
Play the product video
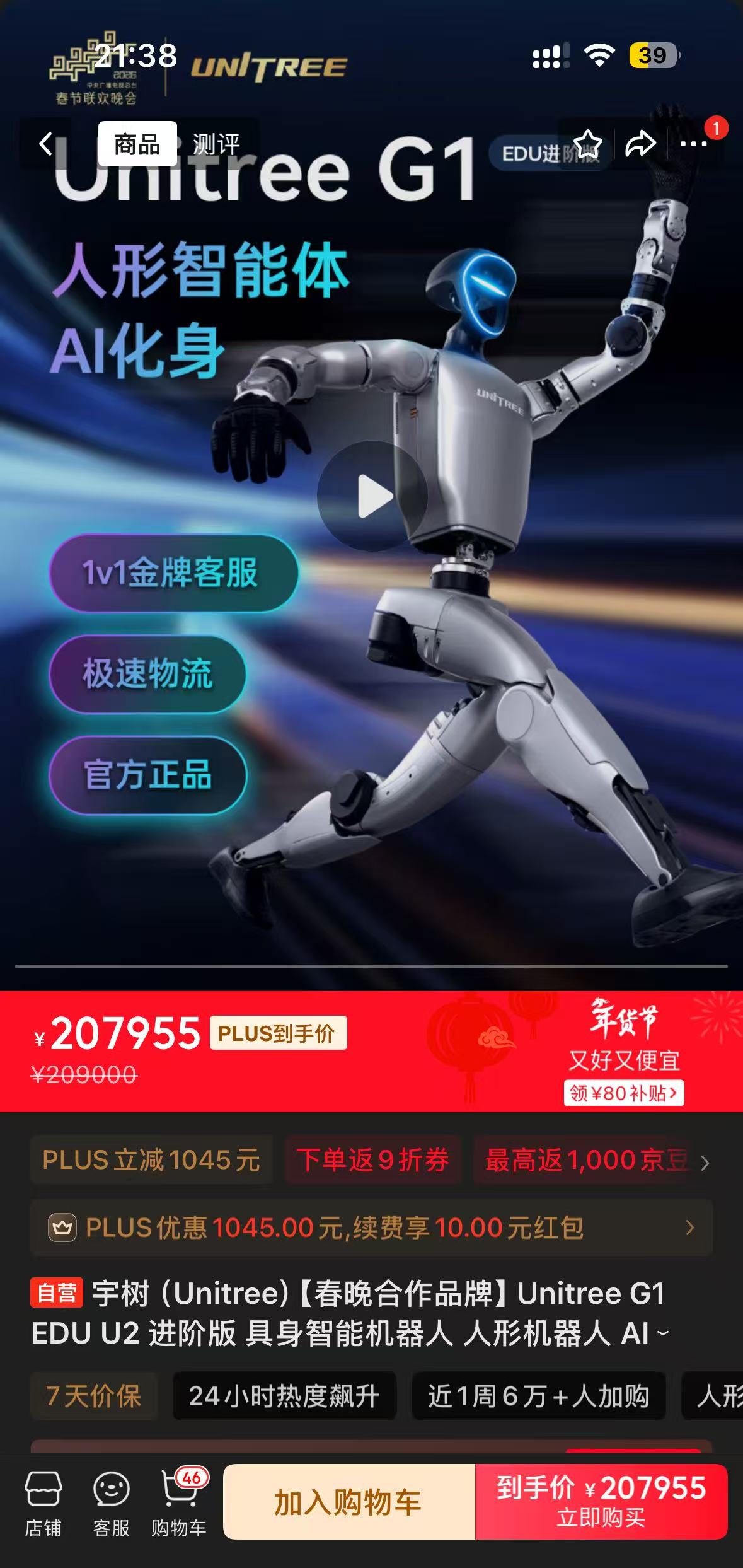click(x=372, y=496)
